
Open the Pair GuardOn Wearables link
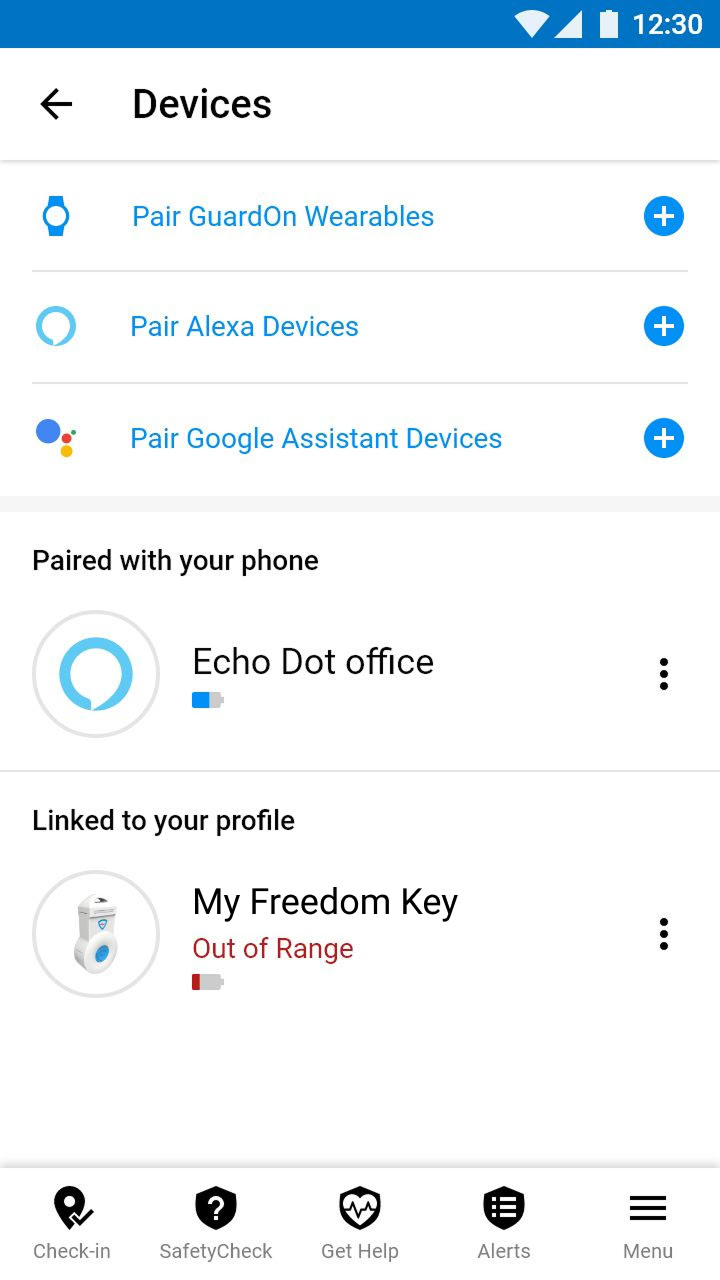tap(283, 216)
